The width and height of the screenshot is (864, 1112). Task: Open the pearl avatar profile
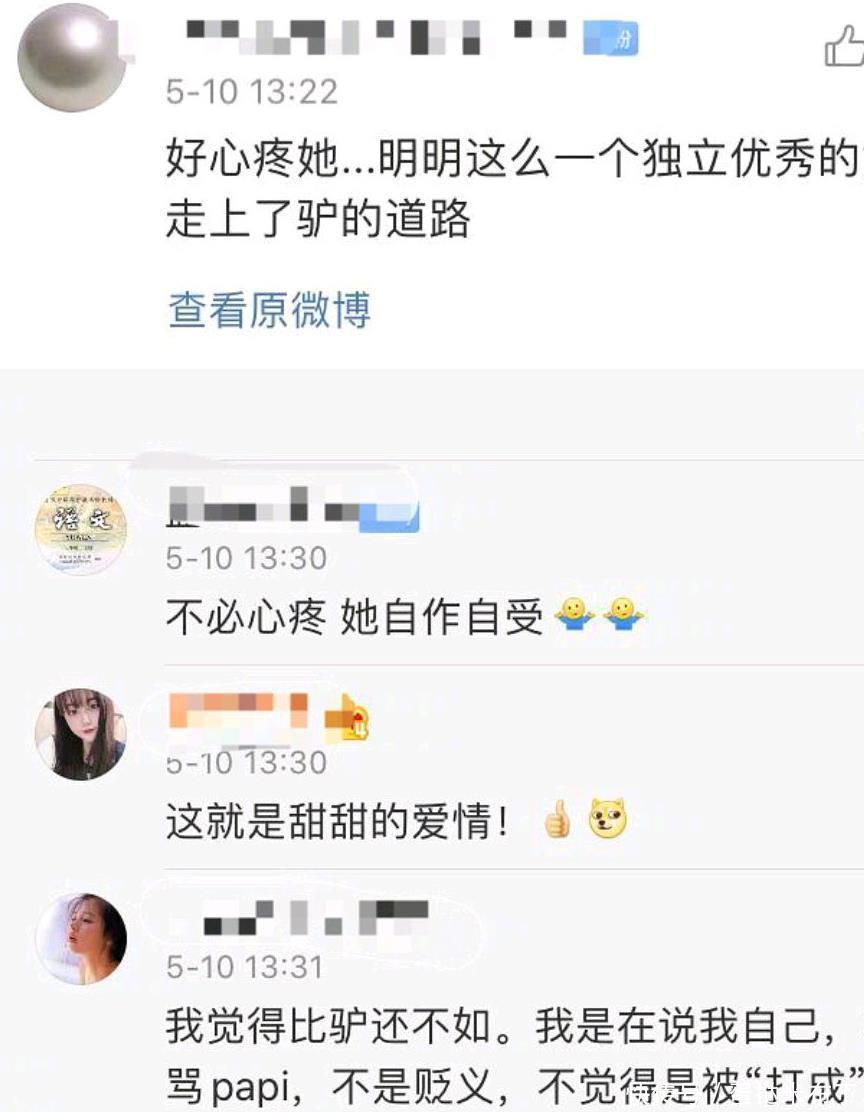click(70, 57)
